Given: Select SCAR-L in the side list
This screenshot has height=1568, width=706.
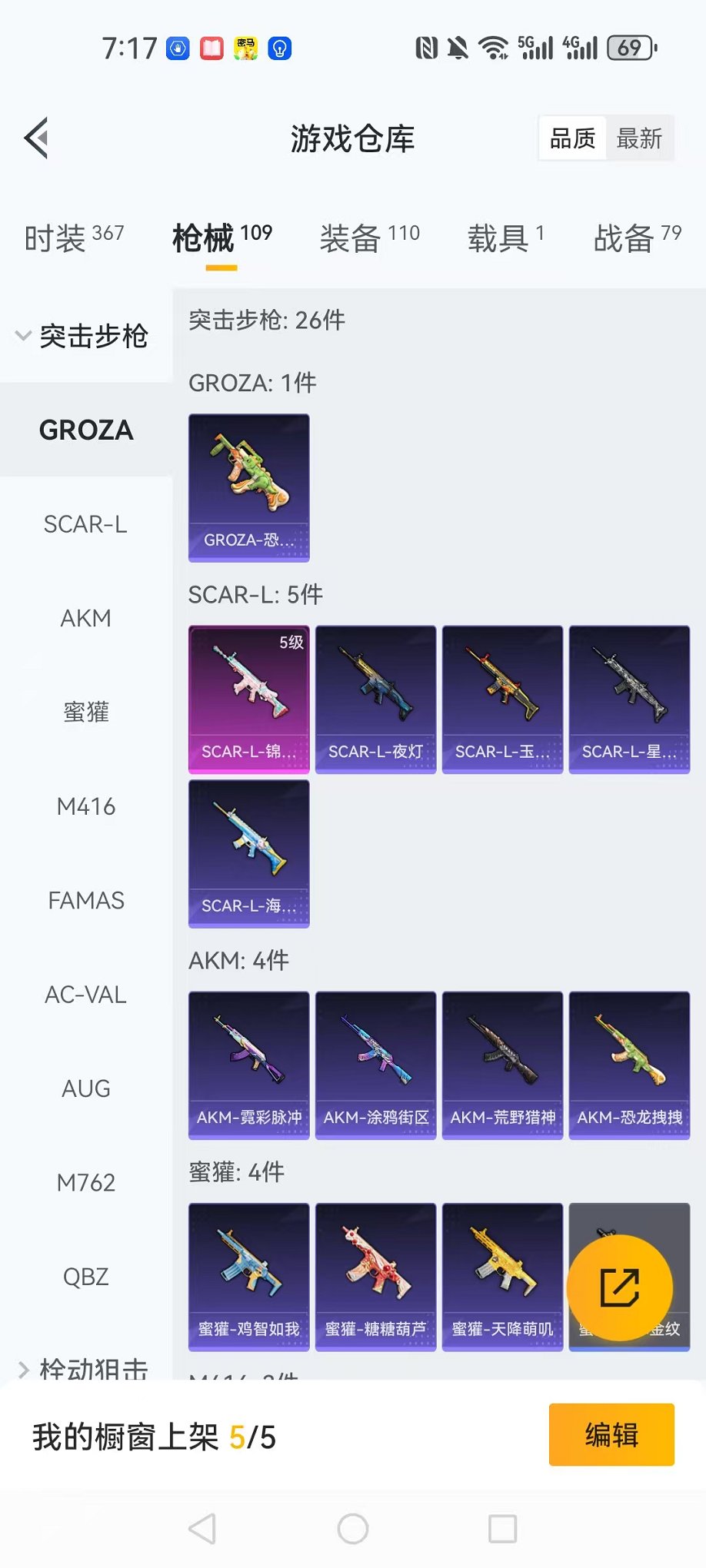Looking at the screenshot, I should [85, 524].
